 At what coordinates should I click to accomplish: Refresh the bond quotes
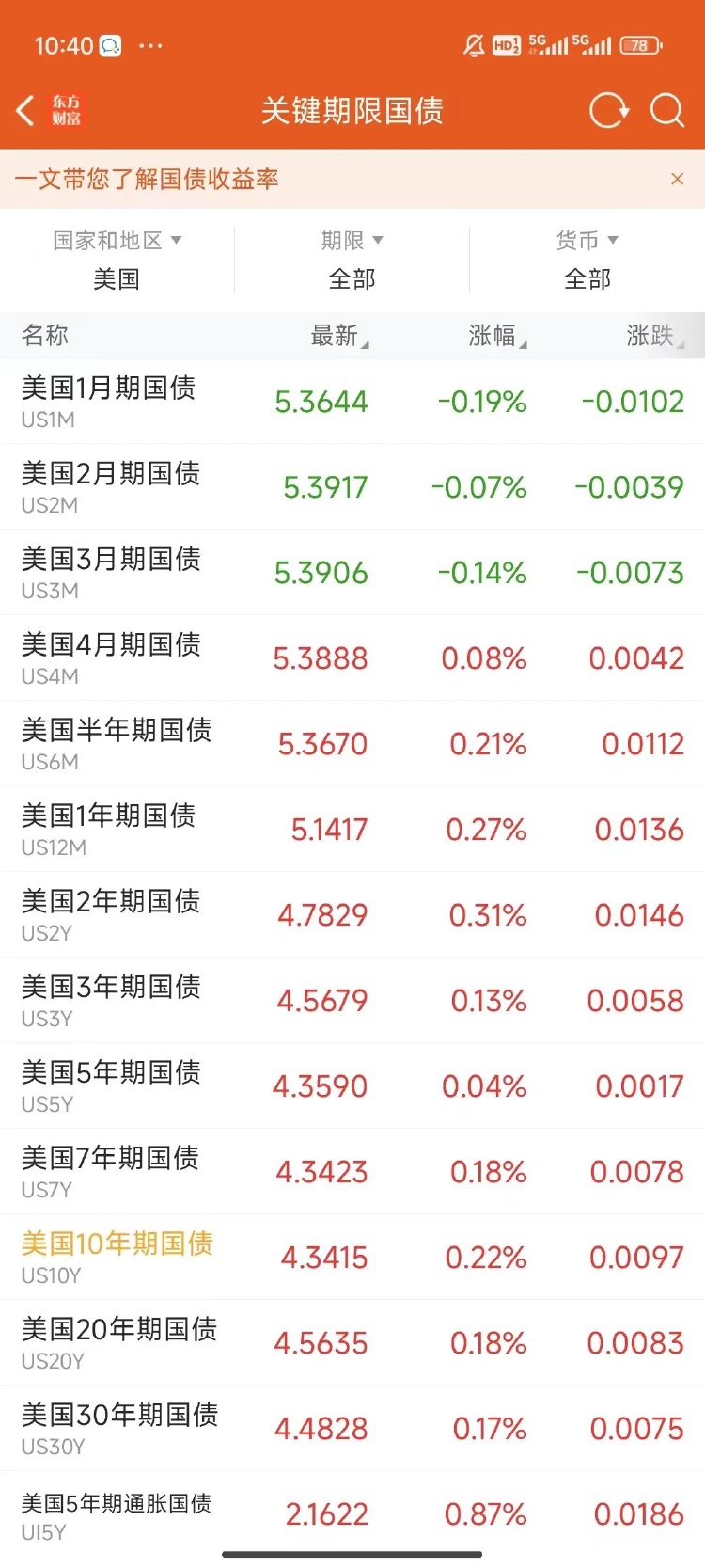tap(609, 111)
